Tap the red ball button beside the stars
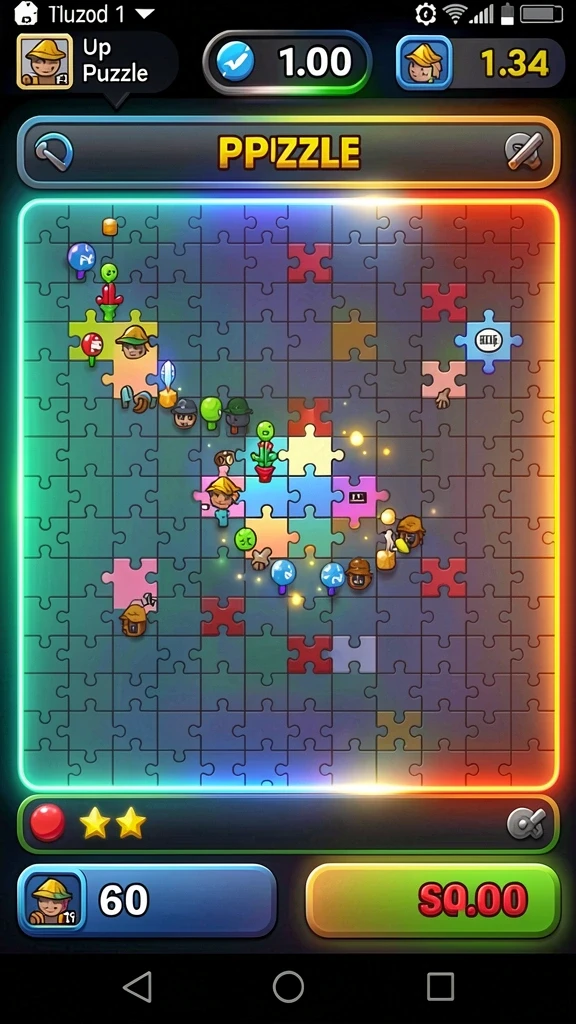The image size is (576, 1024). point(48,823)
